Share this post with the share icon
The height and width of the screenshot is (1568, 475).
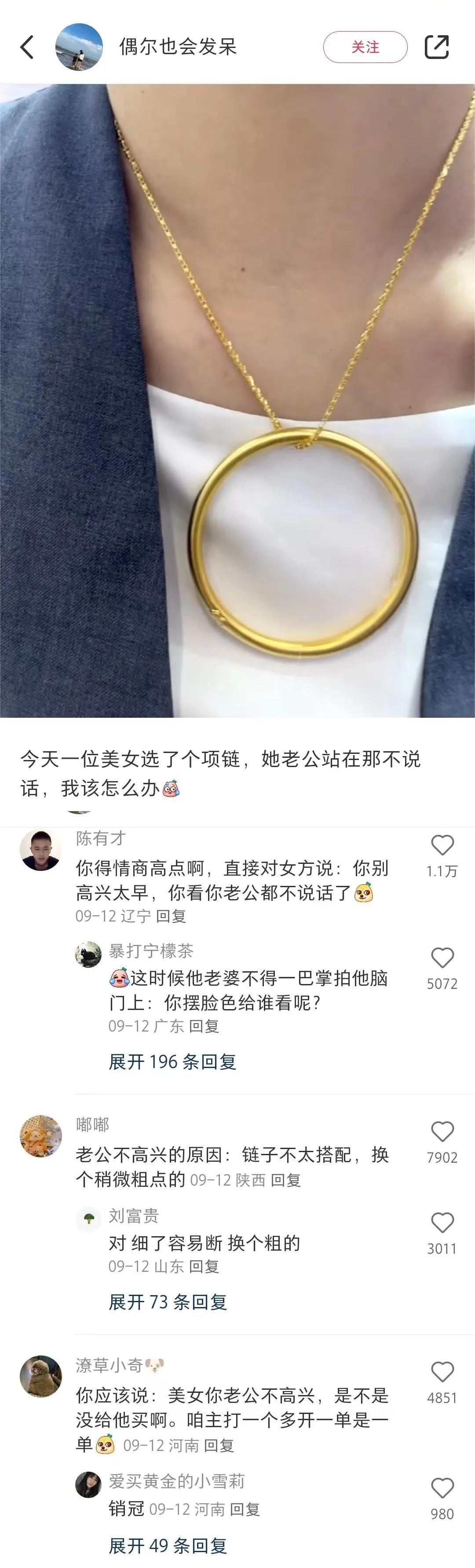436,47
